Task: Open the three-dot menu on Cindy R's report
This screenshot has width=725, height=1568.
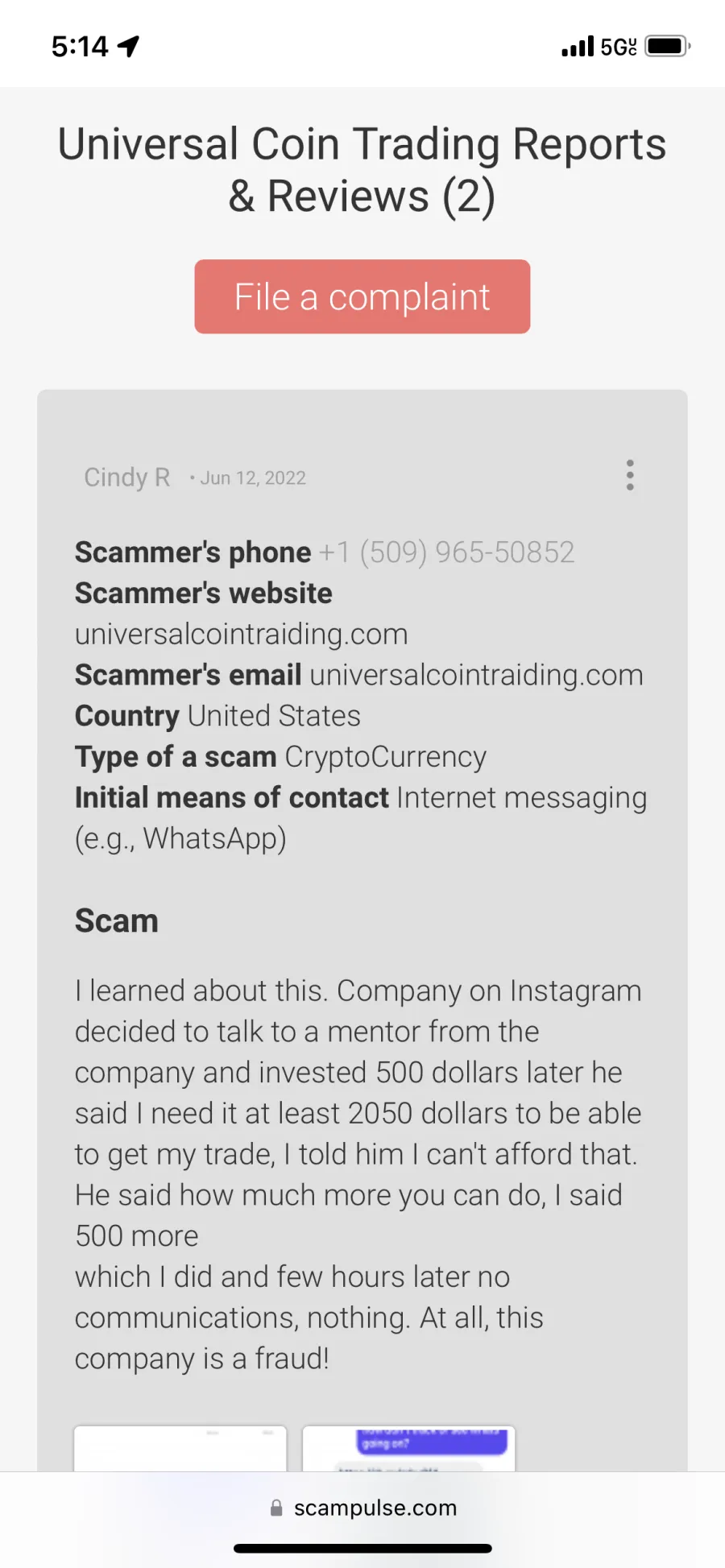Action: tap(630, 475)
